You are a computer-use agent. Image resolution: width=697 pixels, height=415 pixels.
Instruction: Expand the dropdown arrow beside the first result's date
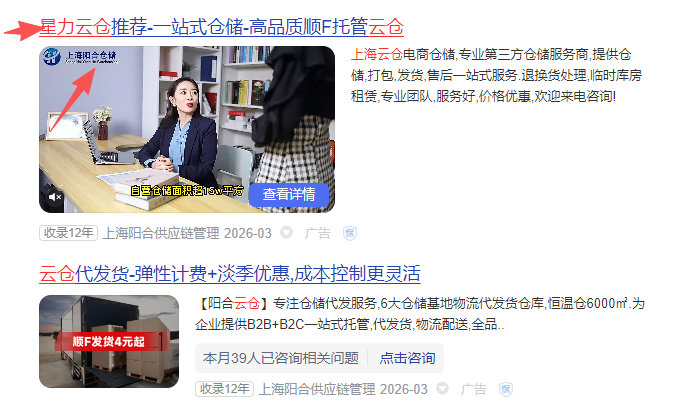(x=286, y=233)
